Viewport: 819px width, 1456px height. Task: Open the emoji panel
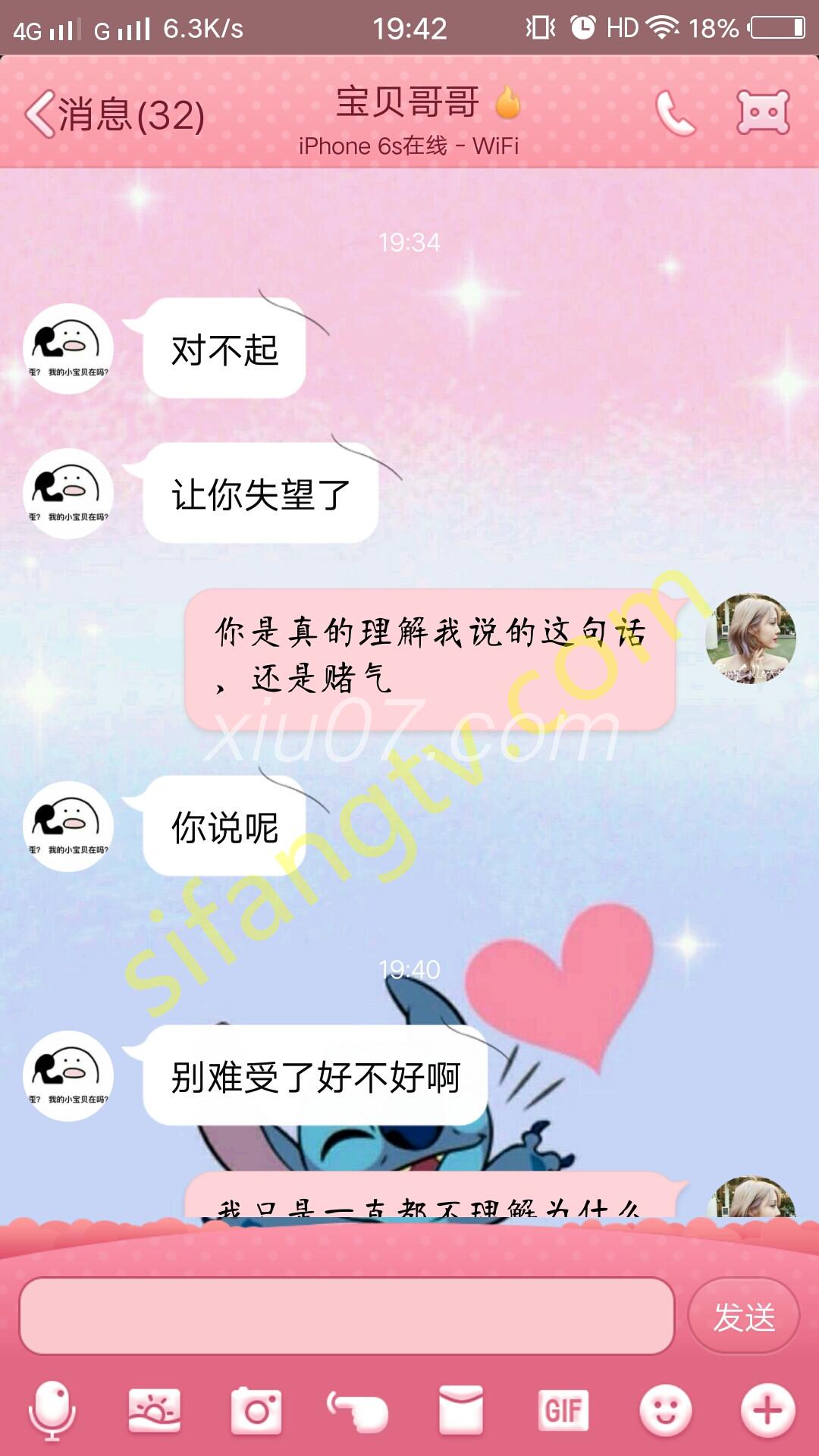click(666, 1410)
